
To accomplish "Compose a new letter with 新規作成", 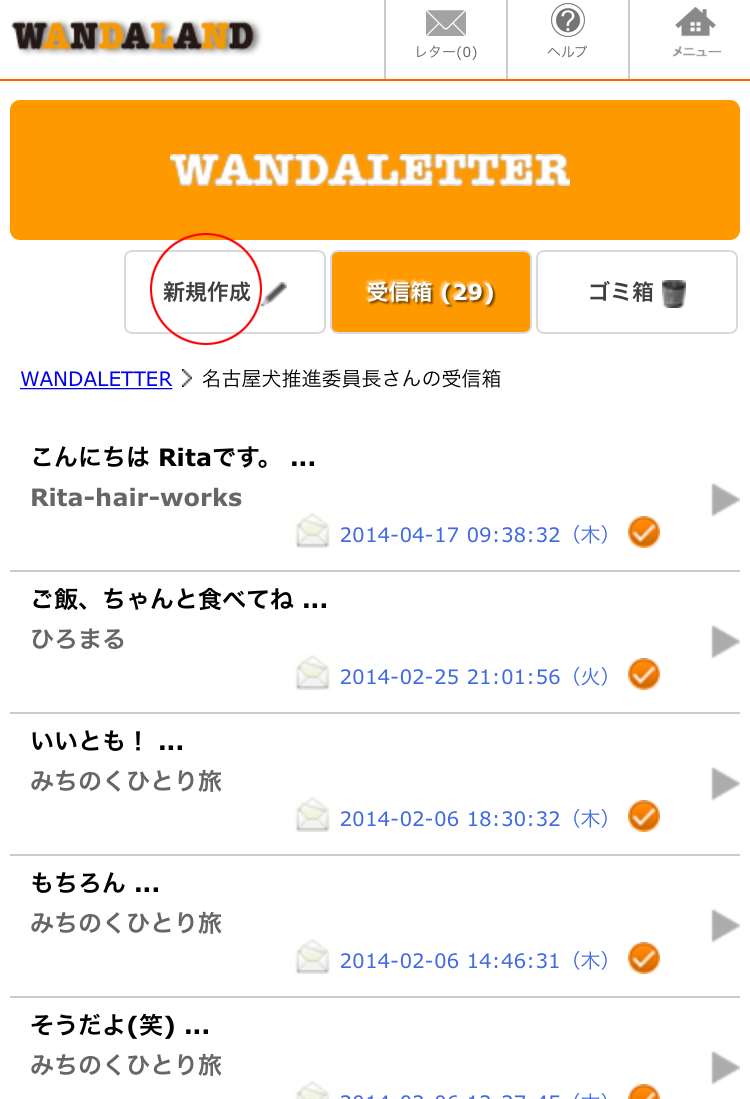I will 225,292.
